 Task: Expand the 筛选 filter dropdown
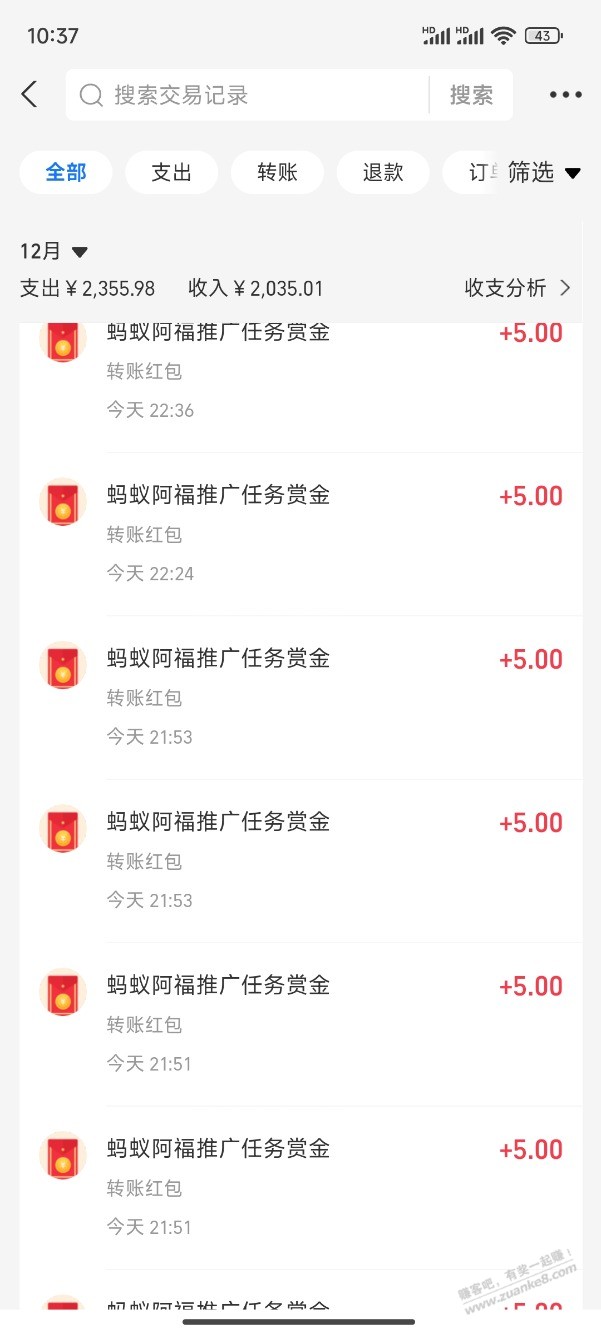point(543,172)
